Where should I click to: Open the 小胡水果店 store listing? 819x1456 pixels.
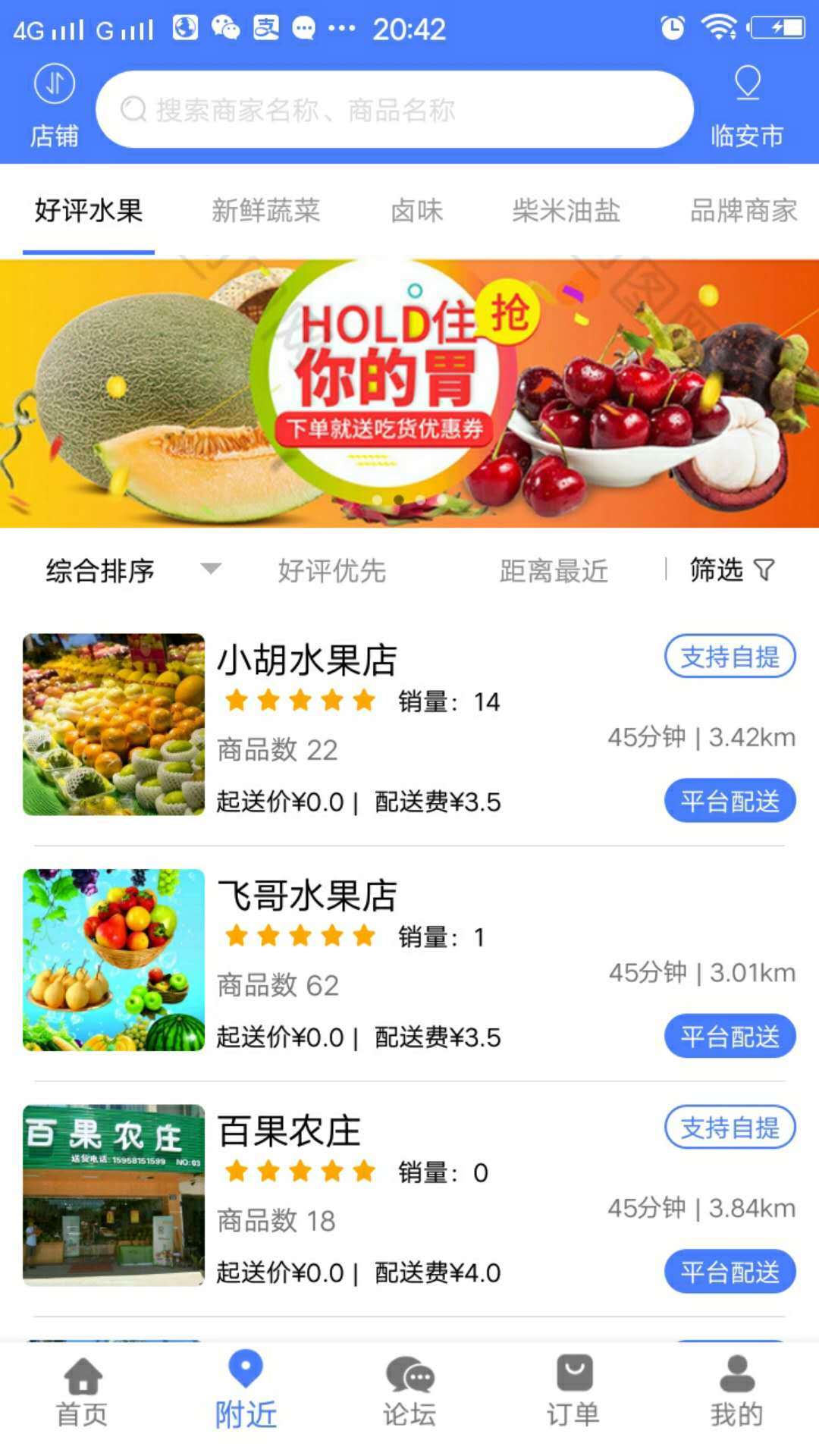tap(307, 660)
